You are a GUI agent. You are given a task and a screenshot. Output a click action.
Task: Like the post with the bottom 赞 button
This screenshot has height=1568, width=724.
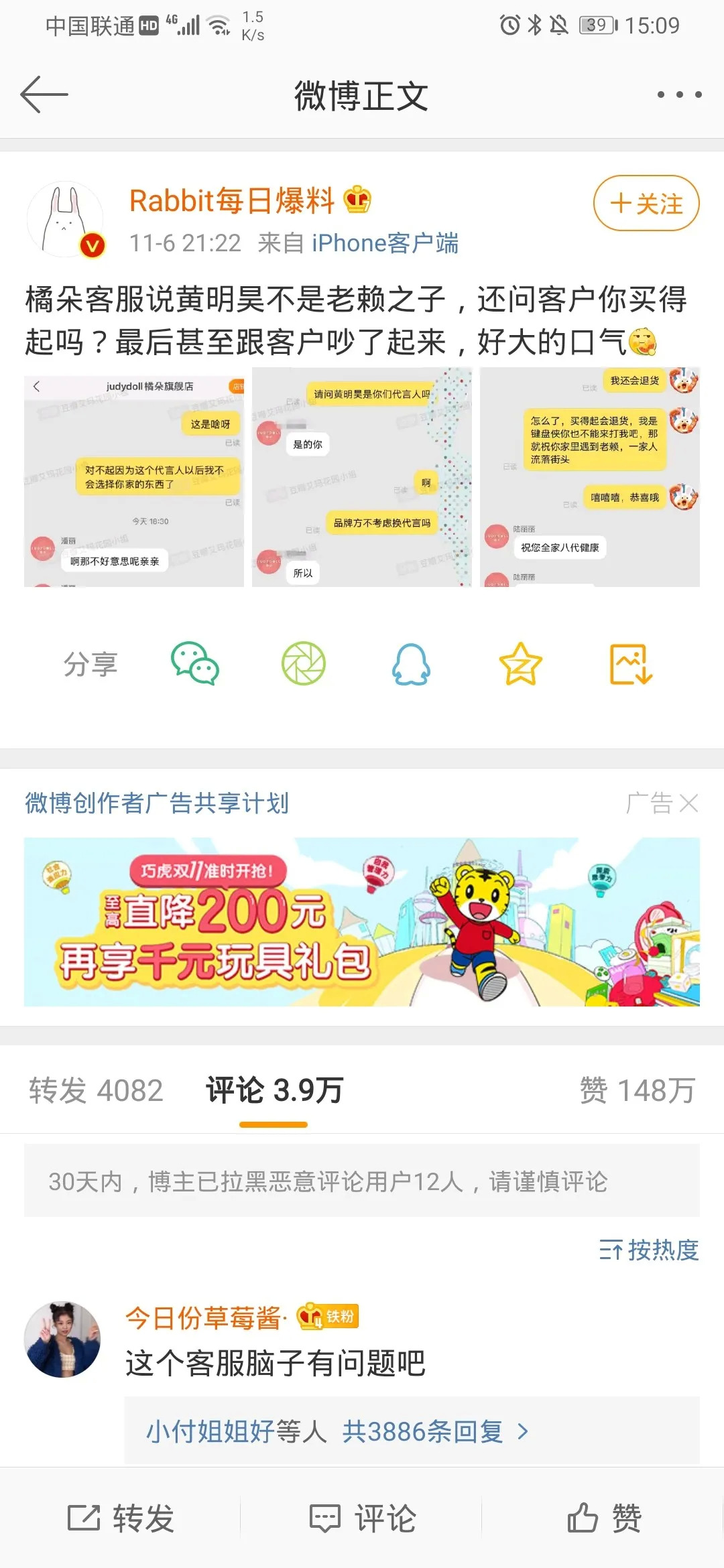[x=603, y=1518]
